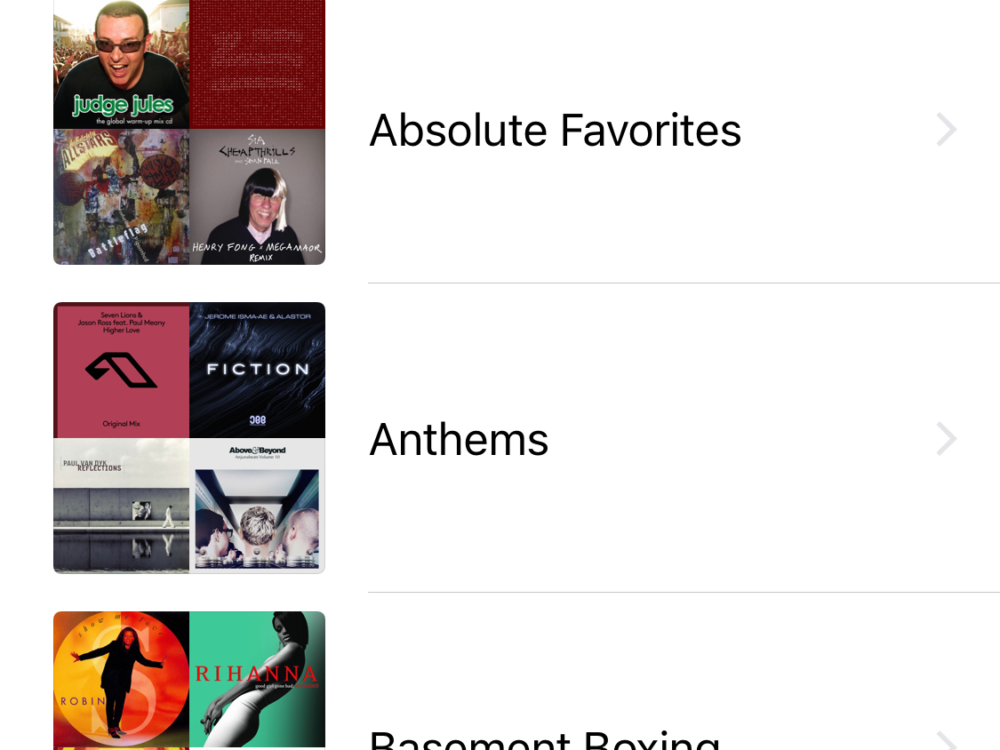Open the Anthems playlist
Viewport: 1000px width, 750px height.
(459, 440)
